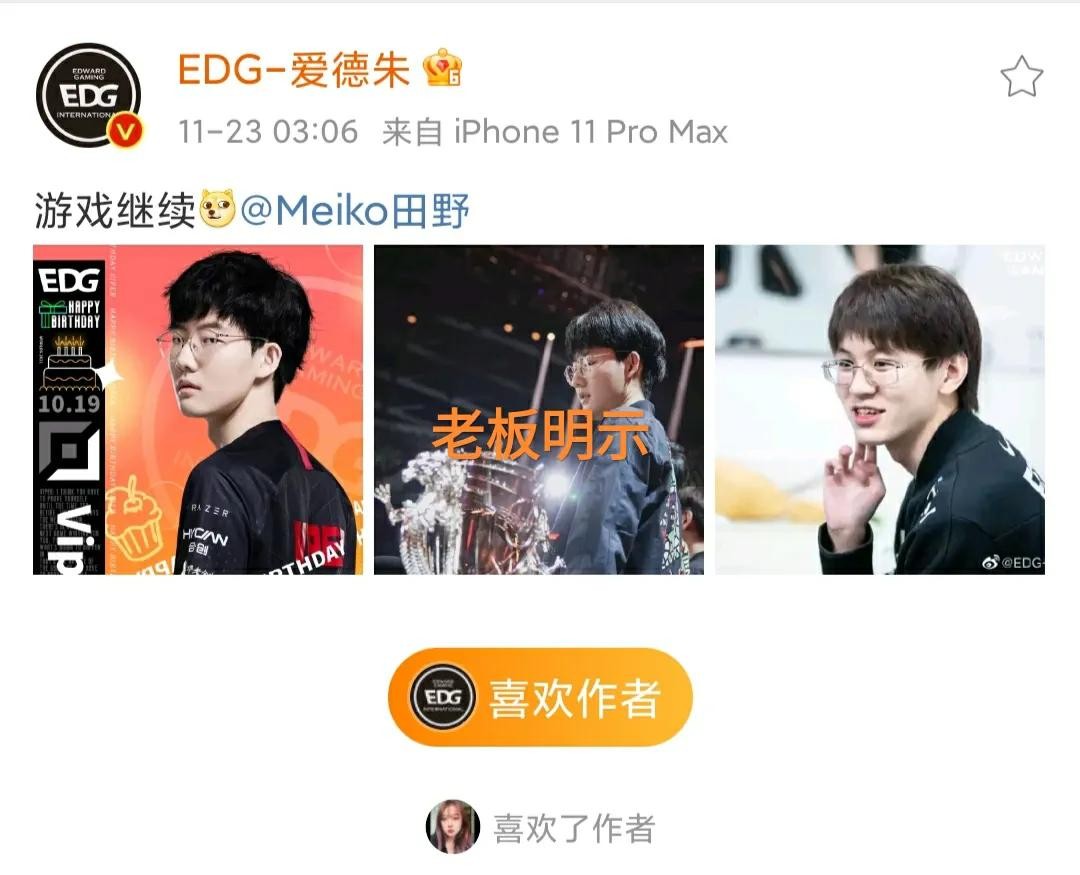1080x875 pixels.
Task: Tap the 喜欢作者 orange button
Action: [x=540, y=697]
